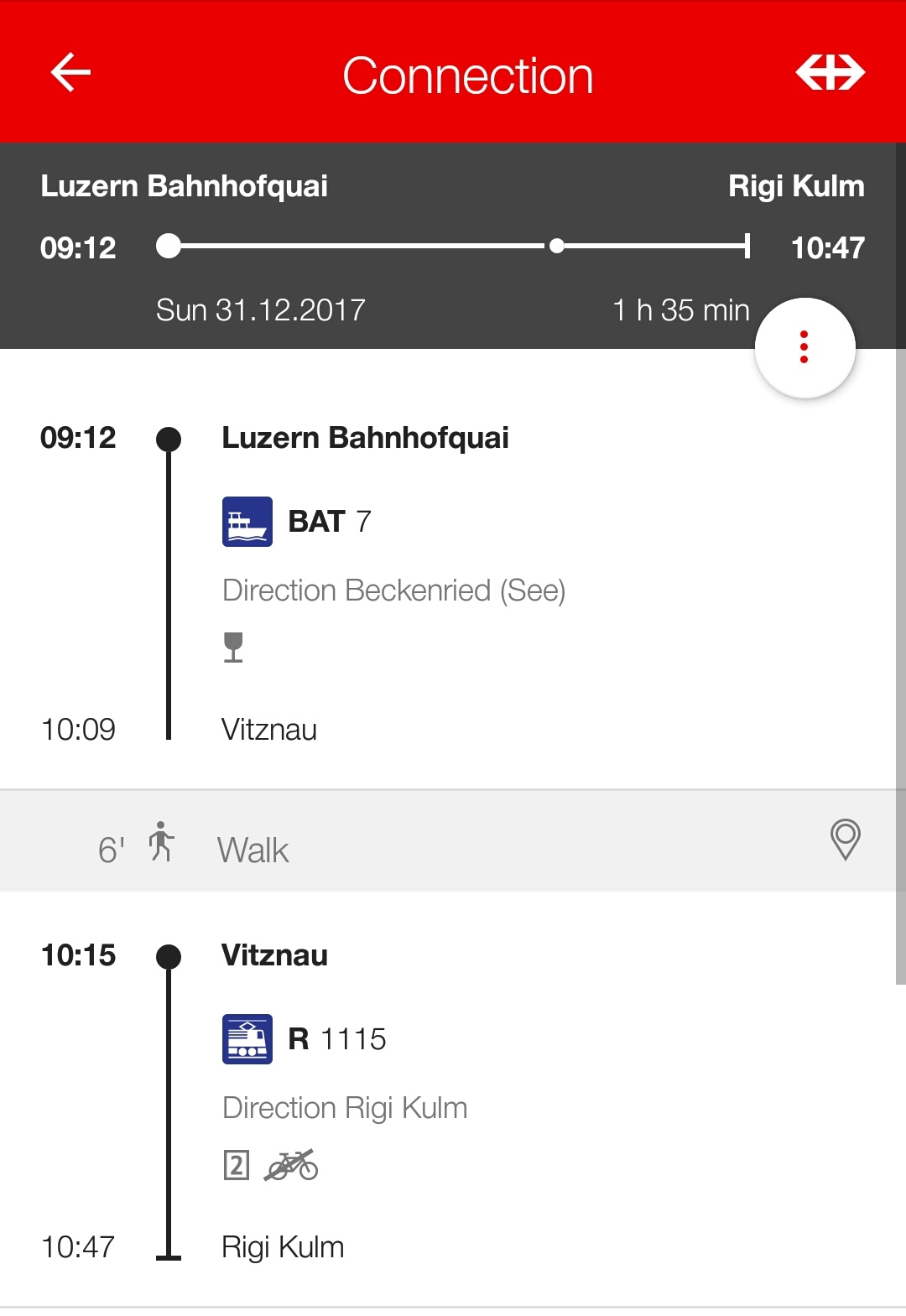Open the R 1115 train leg details
This screenshot has width=906, height=1316.
click(x=336, y=1039)
